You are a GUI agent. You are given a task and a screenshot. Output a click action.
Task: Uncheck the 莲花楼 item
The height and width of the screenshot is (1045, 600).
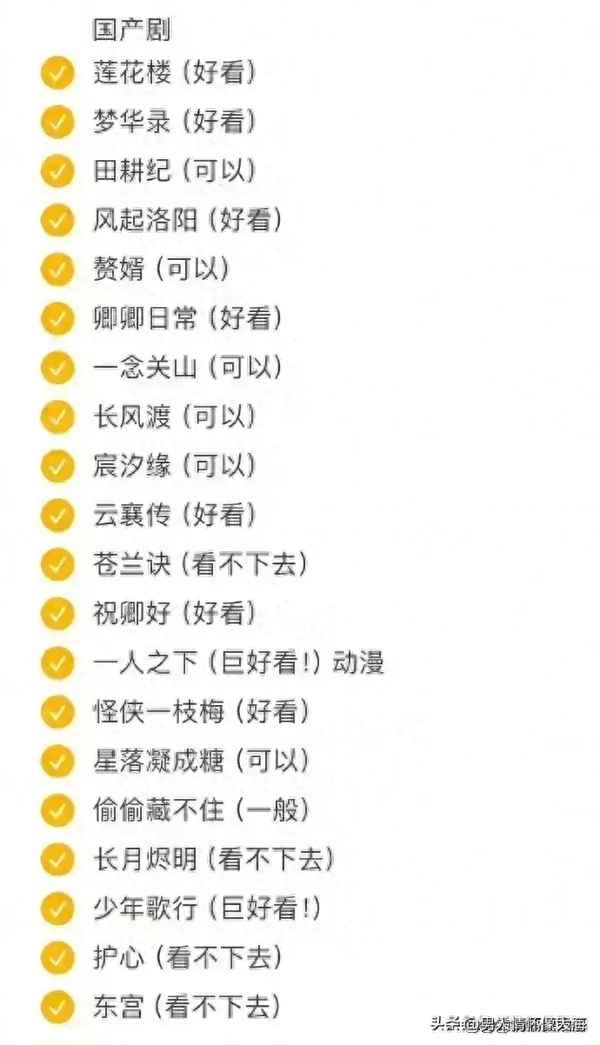point(58,73)
